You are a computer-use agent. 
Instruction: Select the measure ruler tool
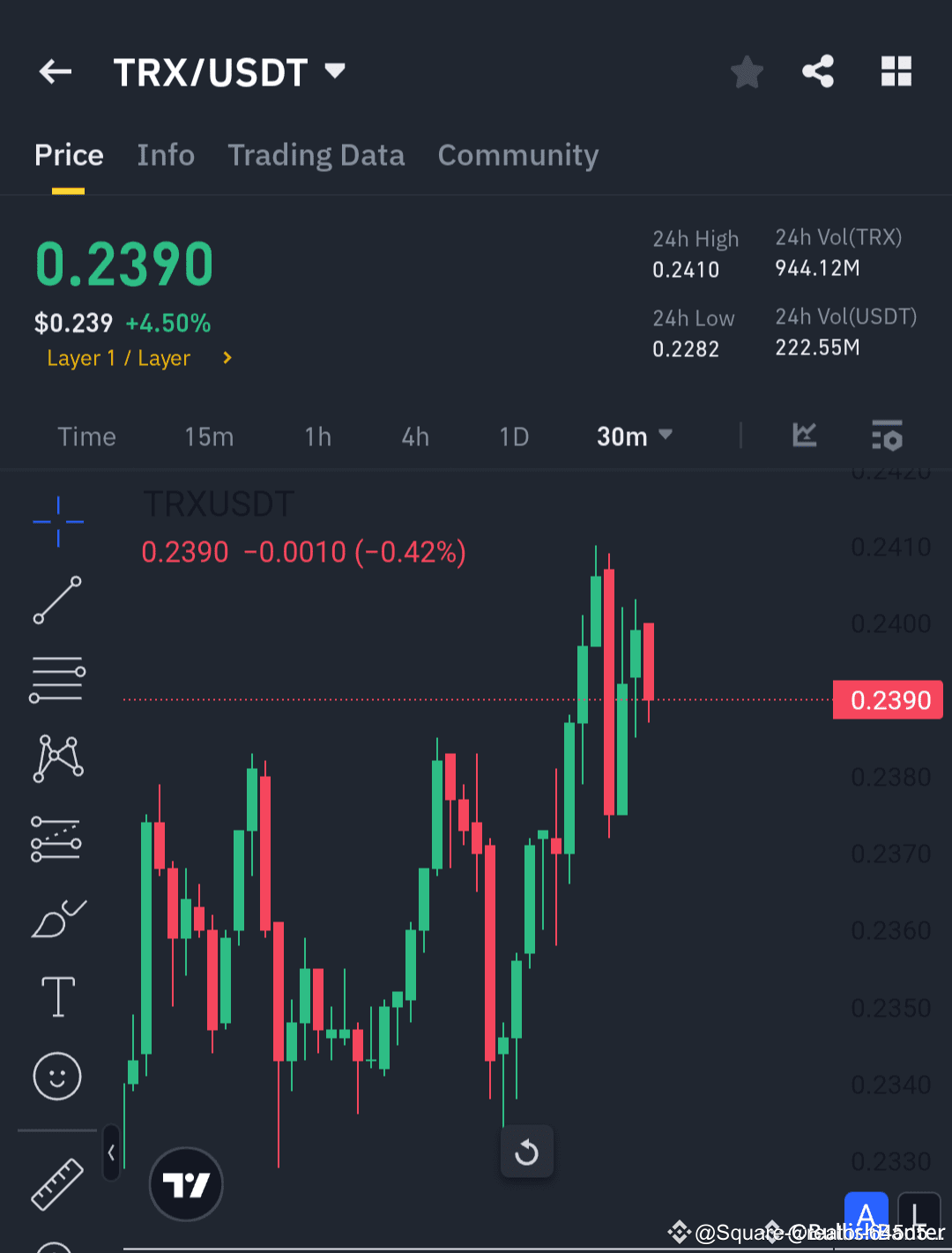[56, 1183]
